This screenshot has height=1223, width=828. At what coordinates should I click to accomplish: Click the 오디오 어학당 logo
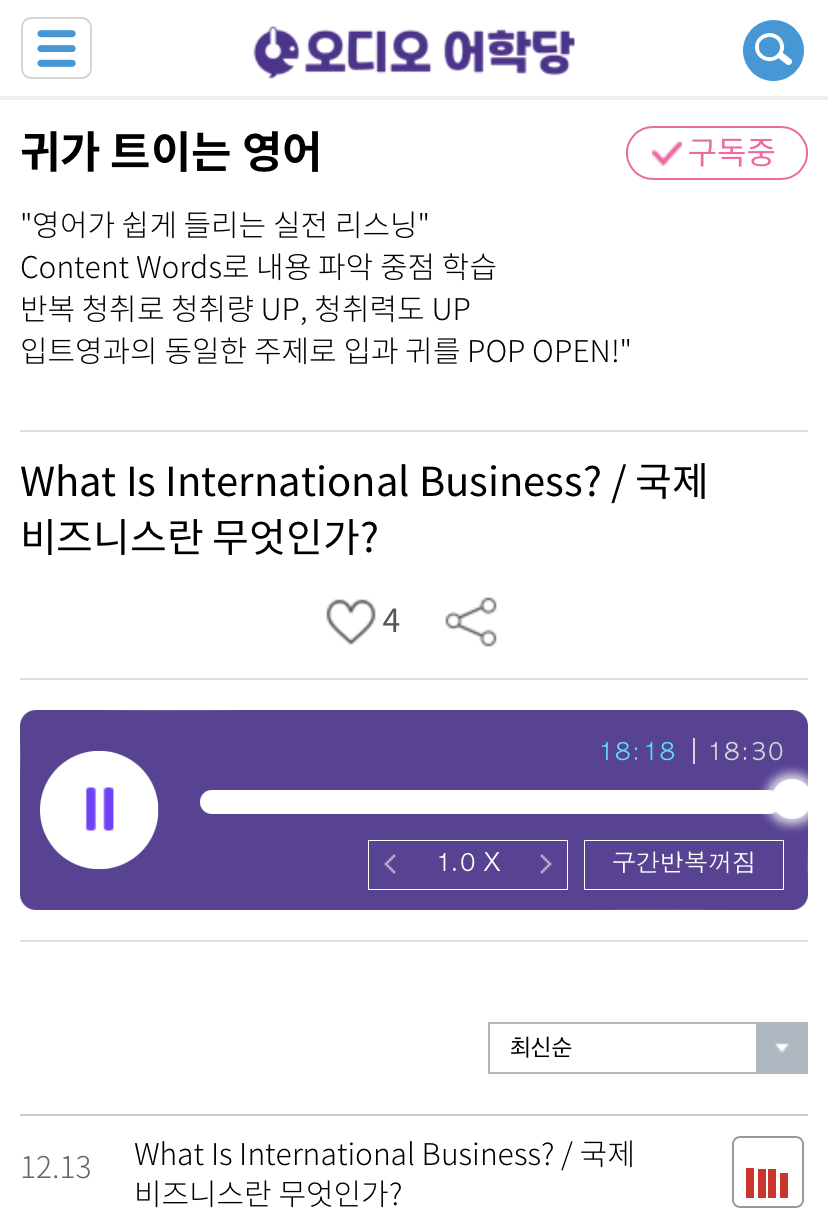414,49
